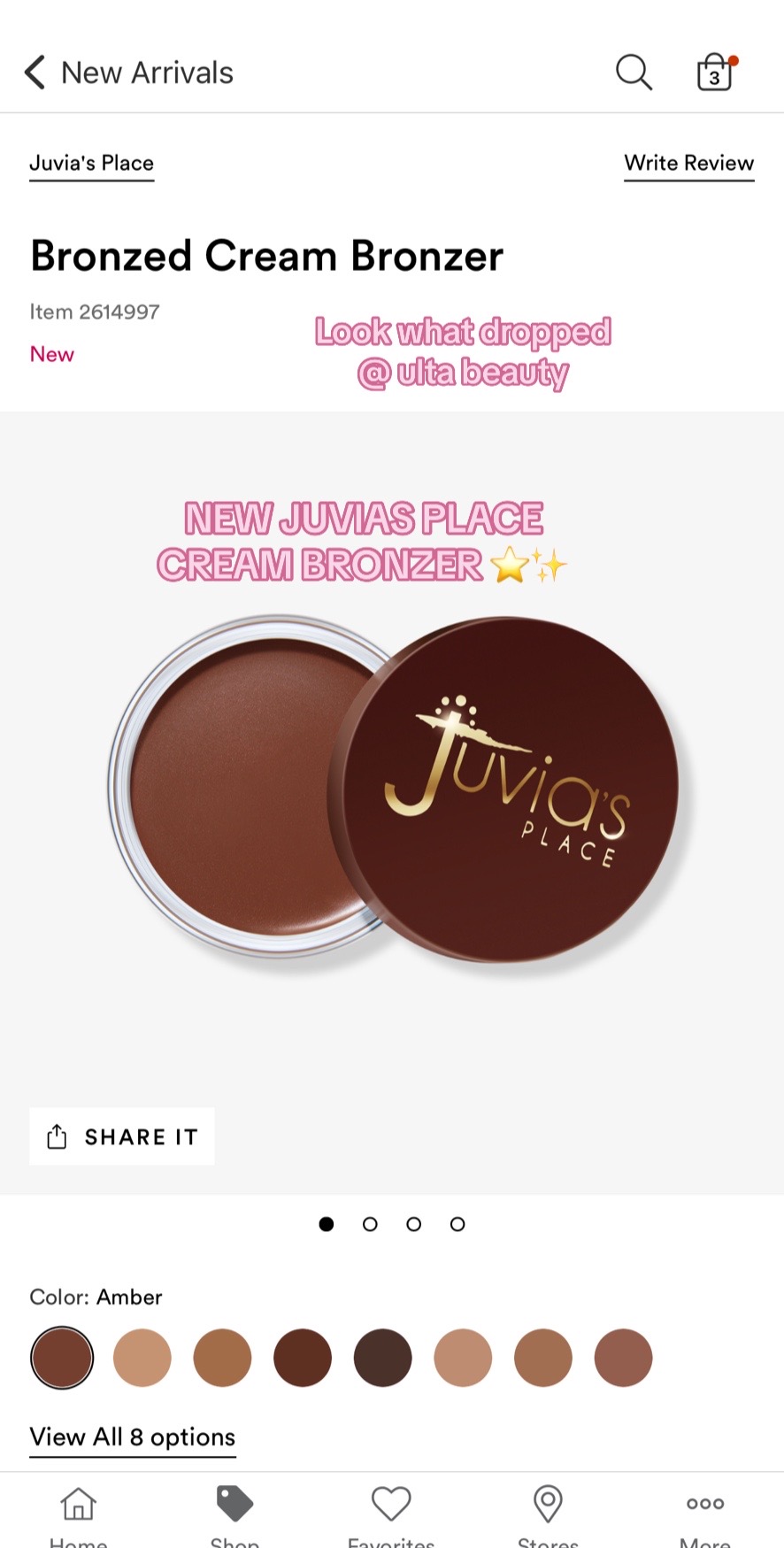The width and height of the screenshot is (784, 1548).
Task: Pick the fifth darkest brown swatch
Action: click(x=382, y=1357)
